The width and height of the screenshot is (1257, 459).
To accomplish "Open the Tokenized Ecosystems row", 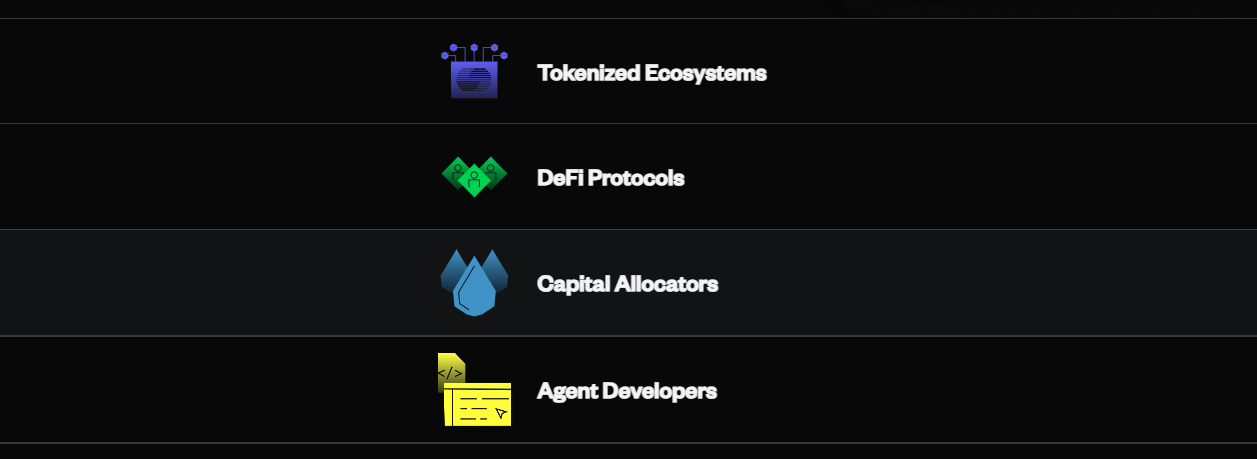I will coord(651,73).
